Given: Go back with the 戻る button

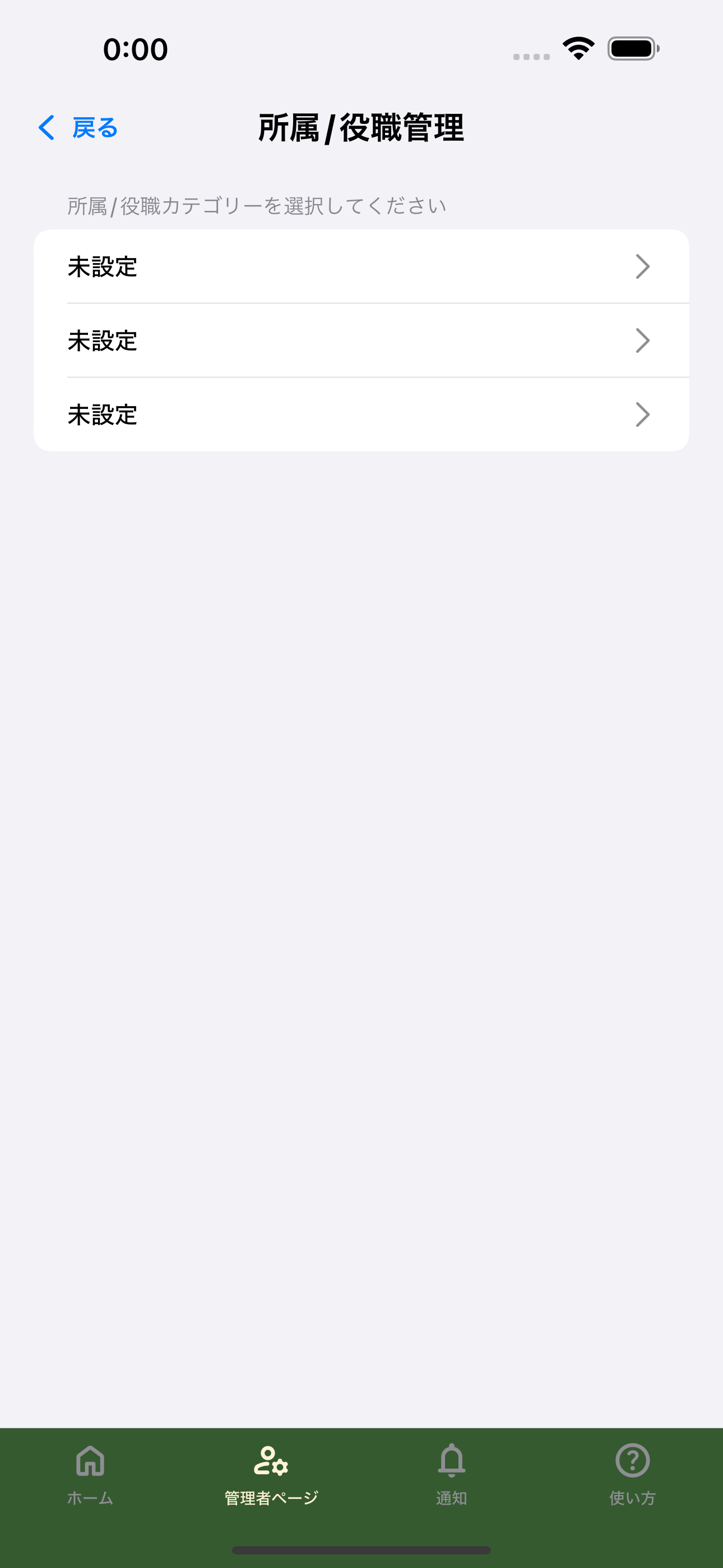Looking at the screenshot, I should 78,128.
